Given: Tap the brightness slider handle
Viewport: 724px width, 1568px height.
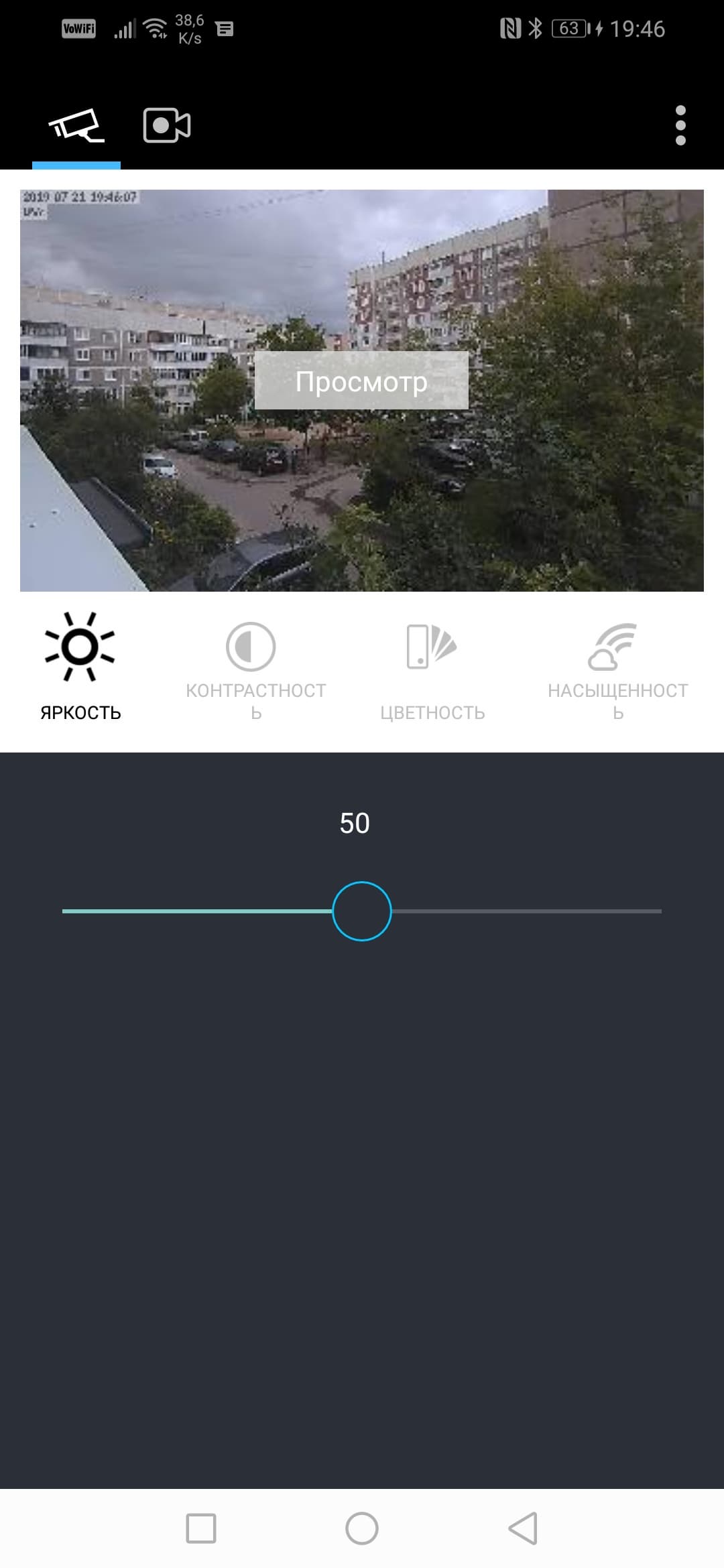Looking at the screenshot, I should coord(362,911).
